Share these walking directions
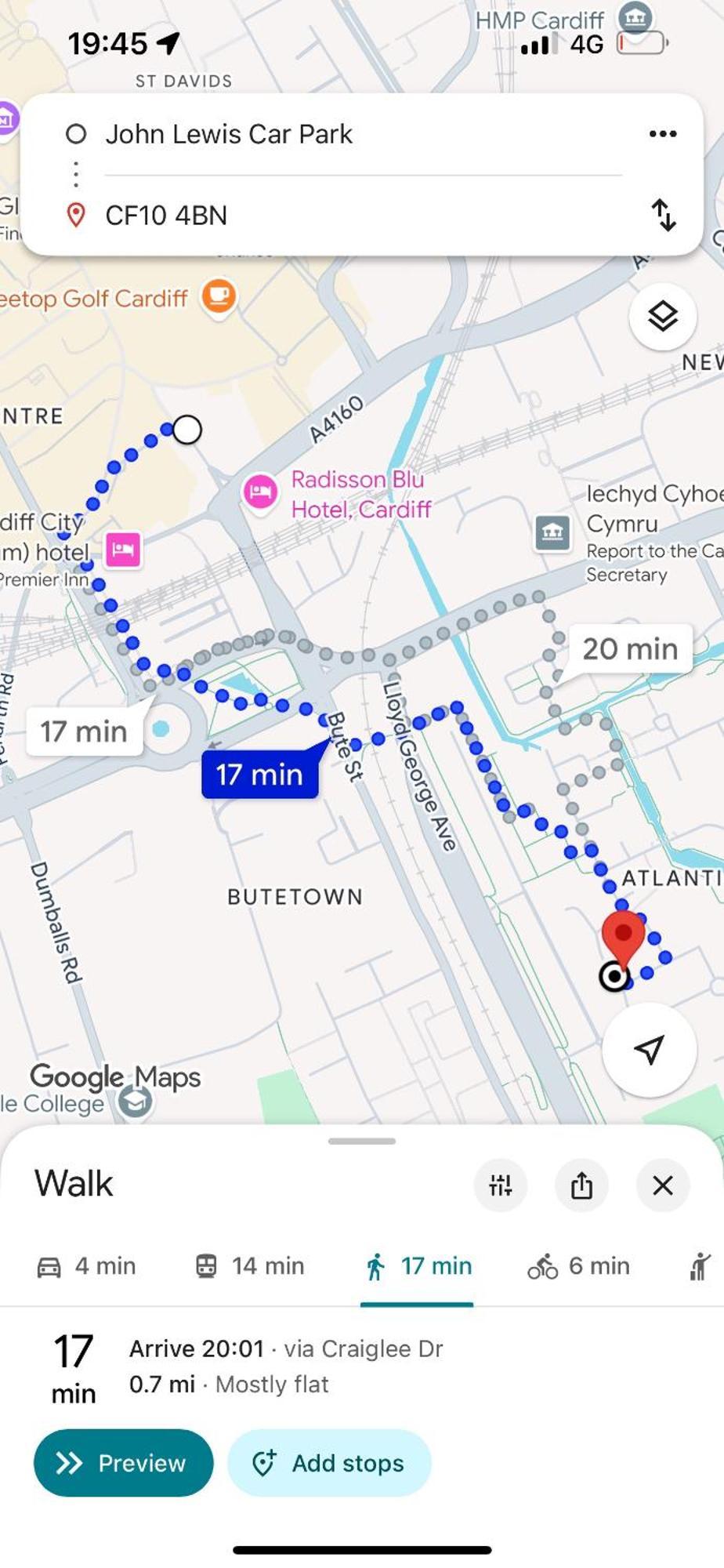Screen dimensions: 724x1568 point(581,1185)
